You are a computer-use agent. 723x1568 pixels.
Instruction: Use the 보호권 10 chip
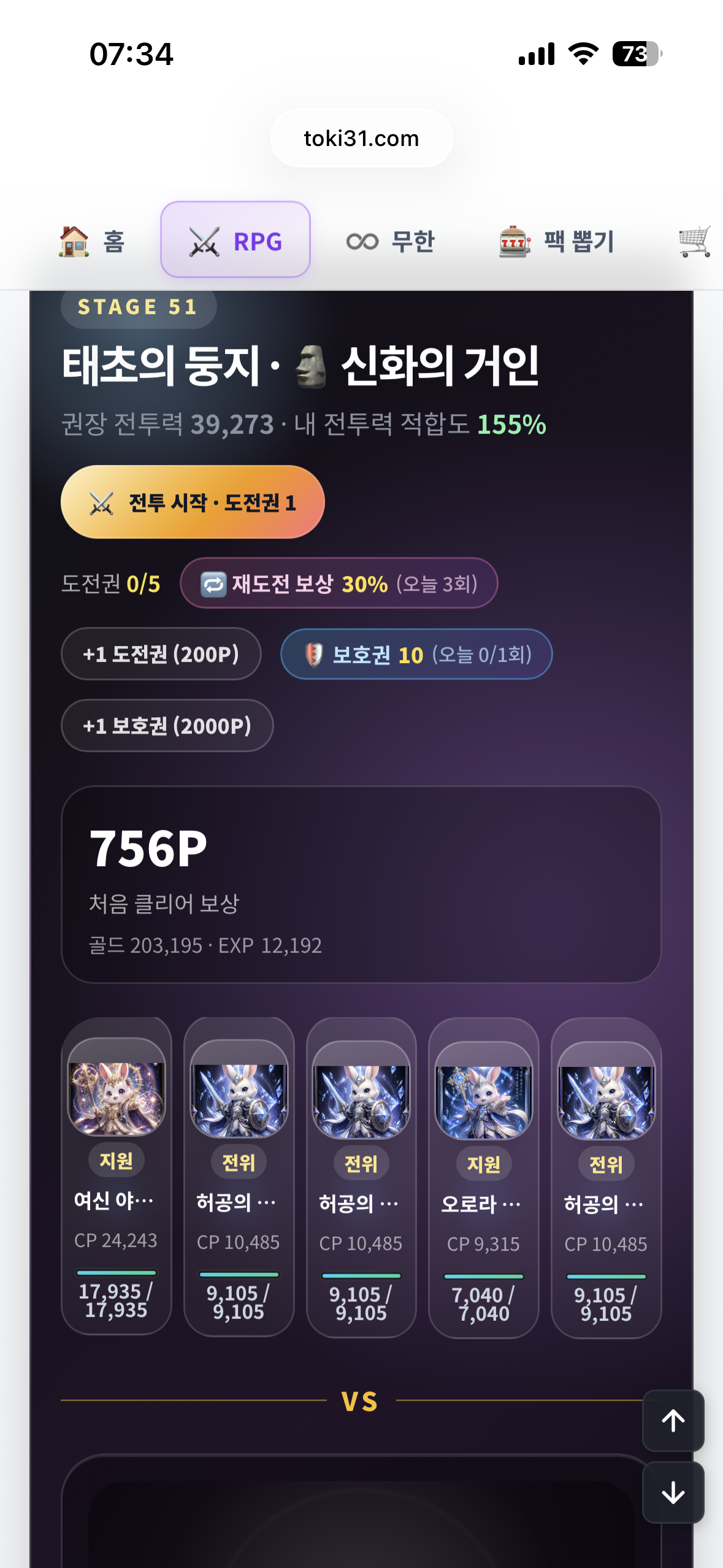point(416,654)
